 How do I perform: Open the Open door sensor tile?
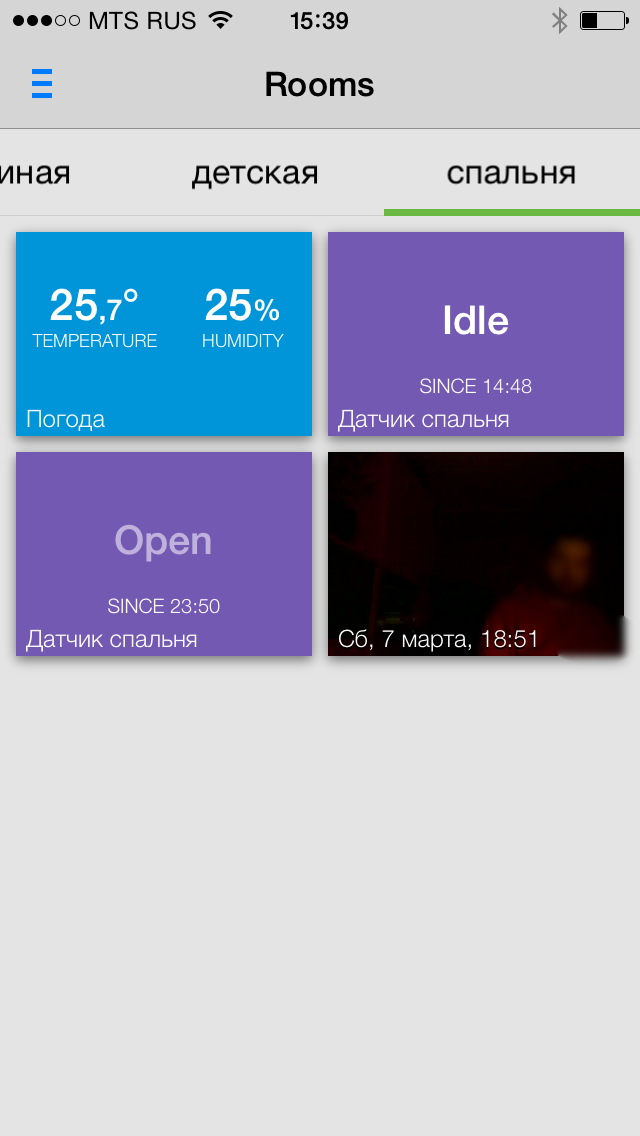click(164, 554)
